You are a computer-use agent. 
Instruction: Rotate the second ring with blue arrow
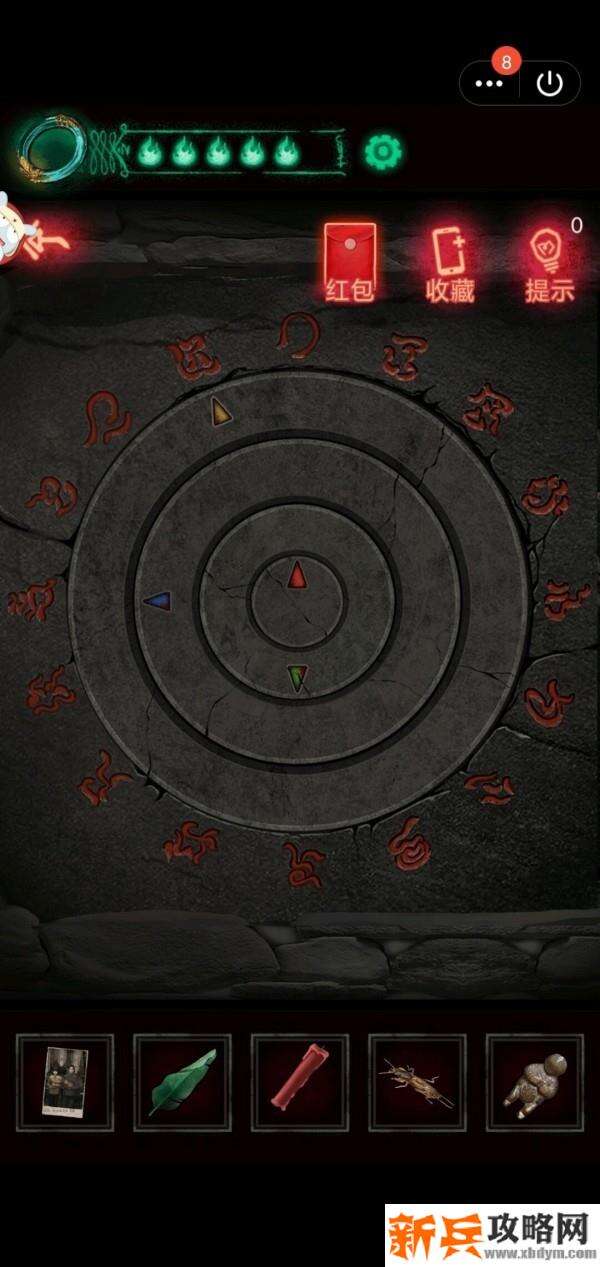tap(157, 601)
